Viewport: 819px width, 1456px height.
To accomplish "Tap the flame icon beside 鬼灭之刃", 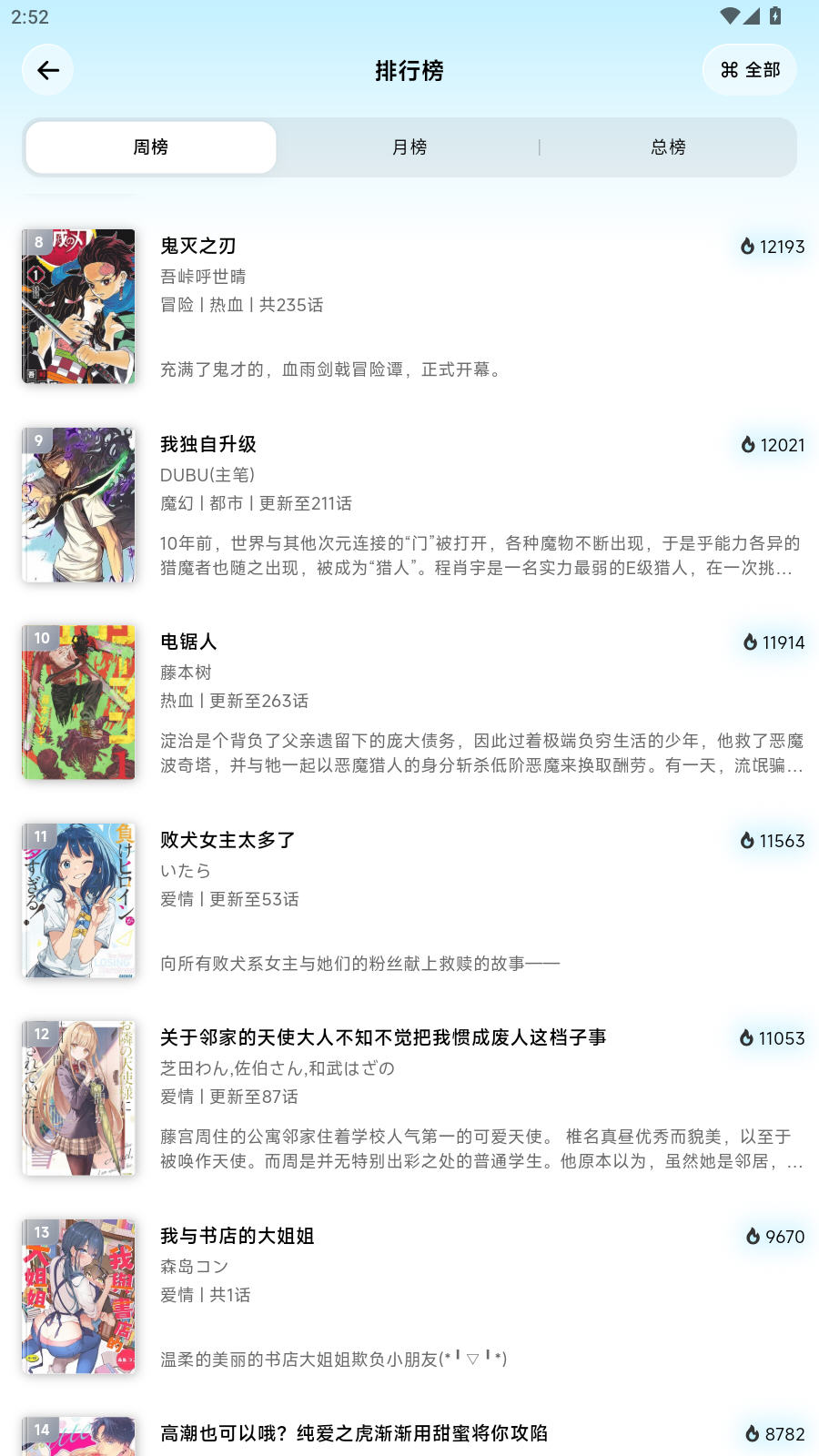I will (746, 247).
